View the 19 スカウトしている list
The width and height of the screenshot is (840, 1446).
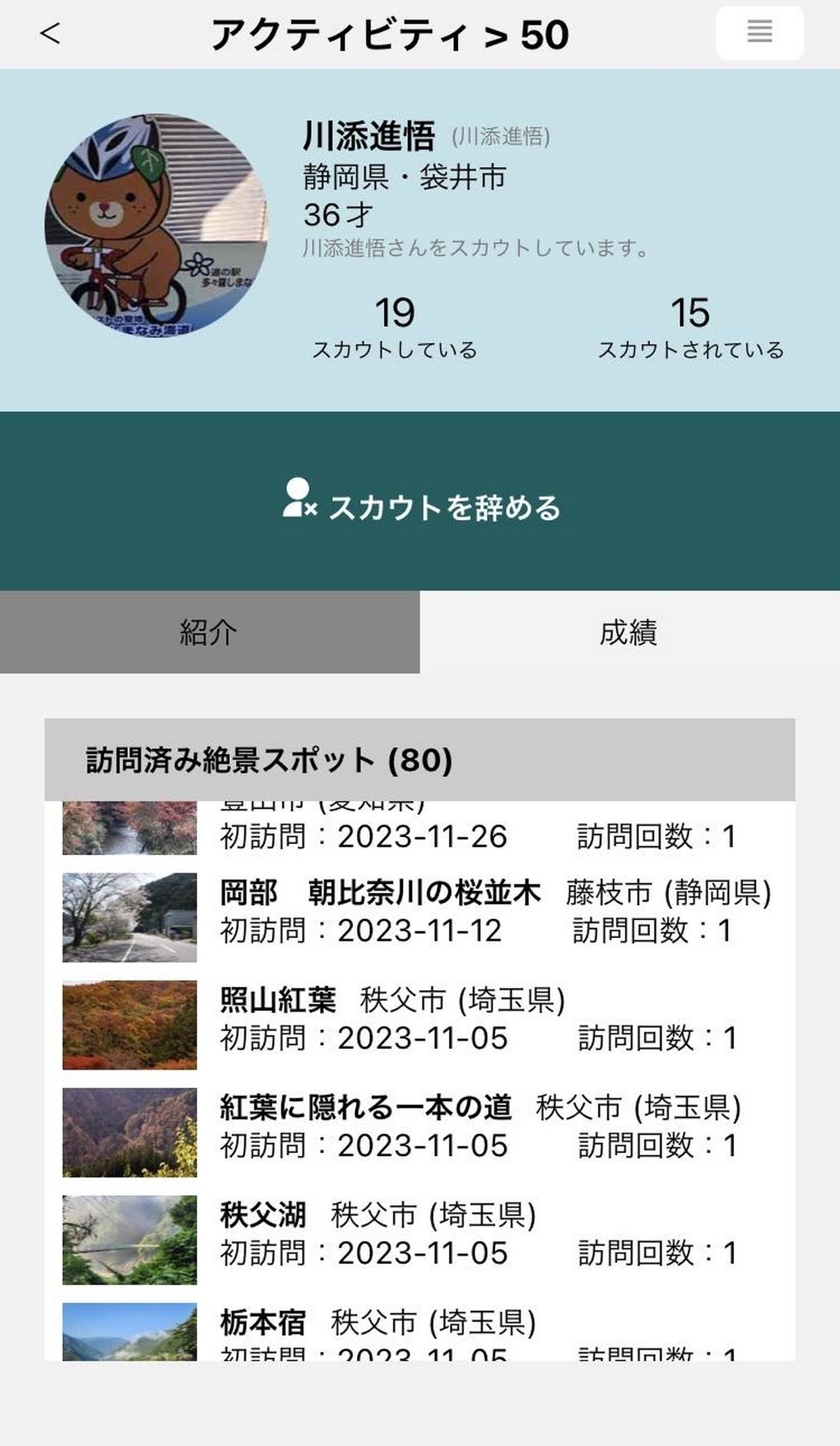tap(395, 327)
